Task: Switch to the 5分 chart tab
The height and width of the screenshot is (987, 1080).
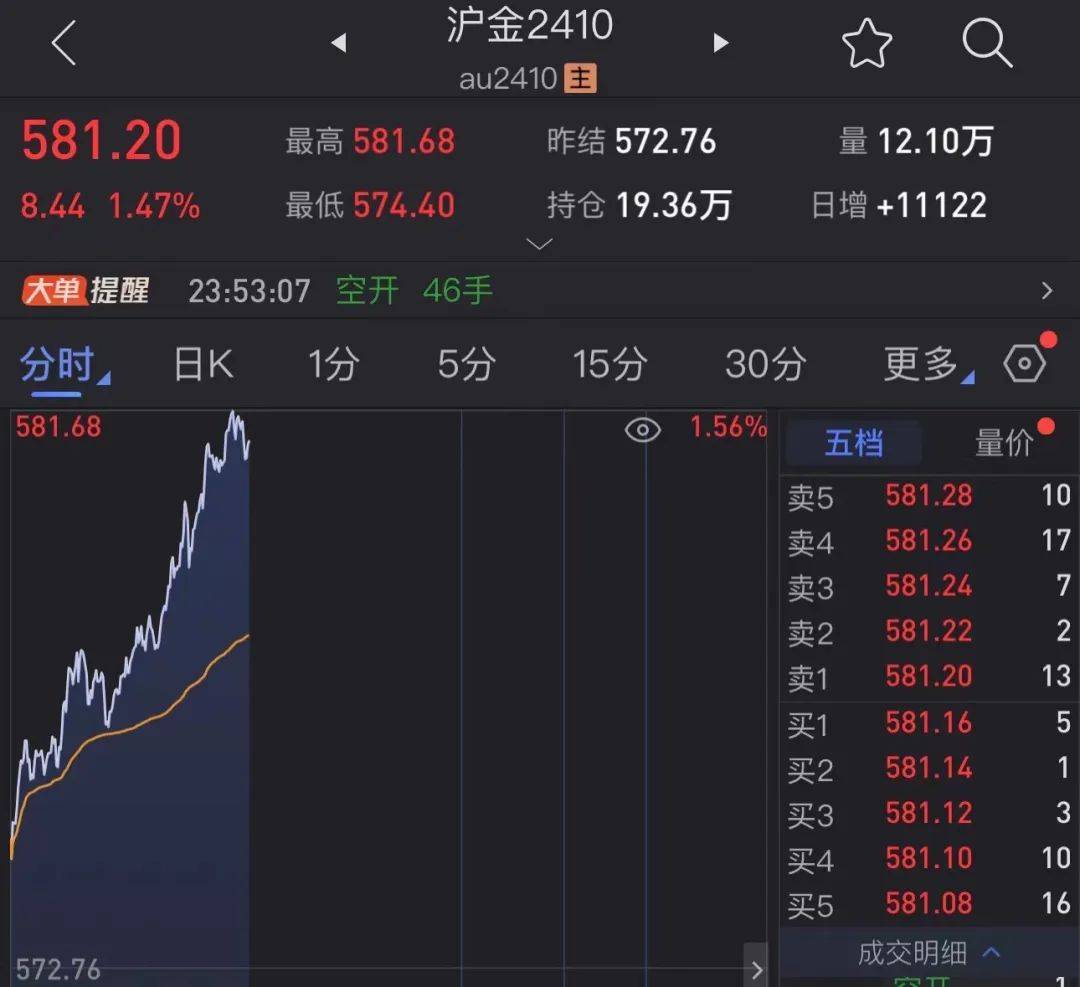Action: pos(466,365)
